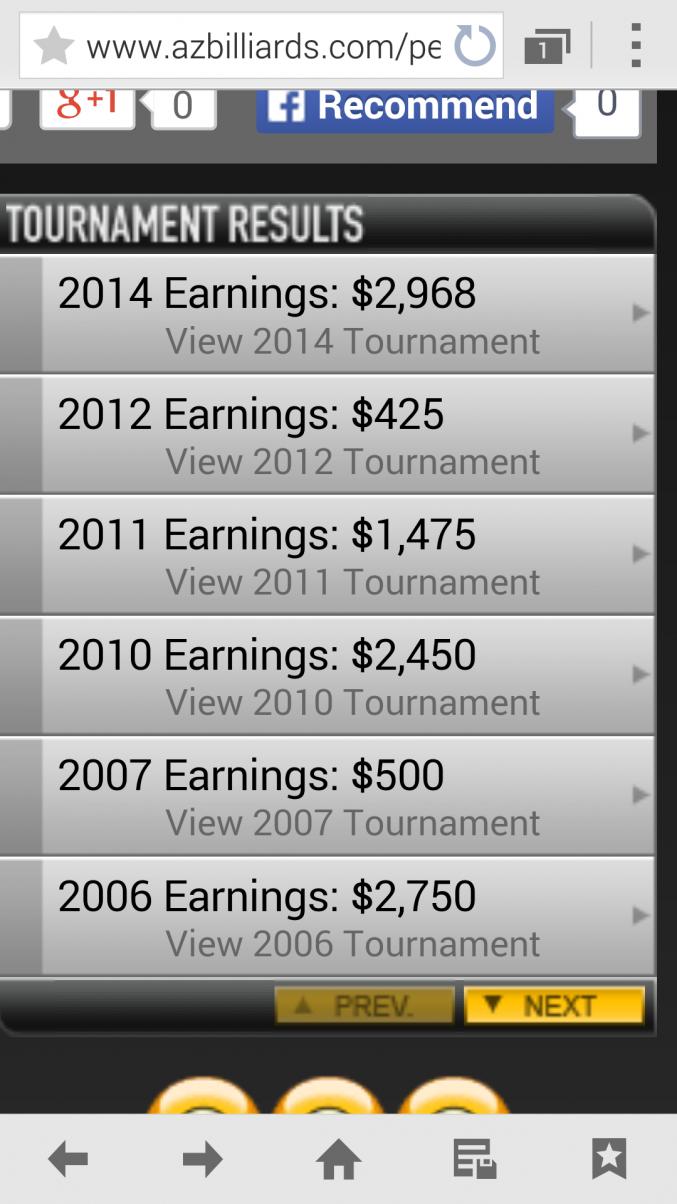Go to previous results with PREV.
The image size is (677, 1204).
(x=364, y=1006)
